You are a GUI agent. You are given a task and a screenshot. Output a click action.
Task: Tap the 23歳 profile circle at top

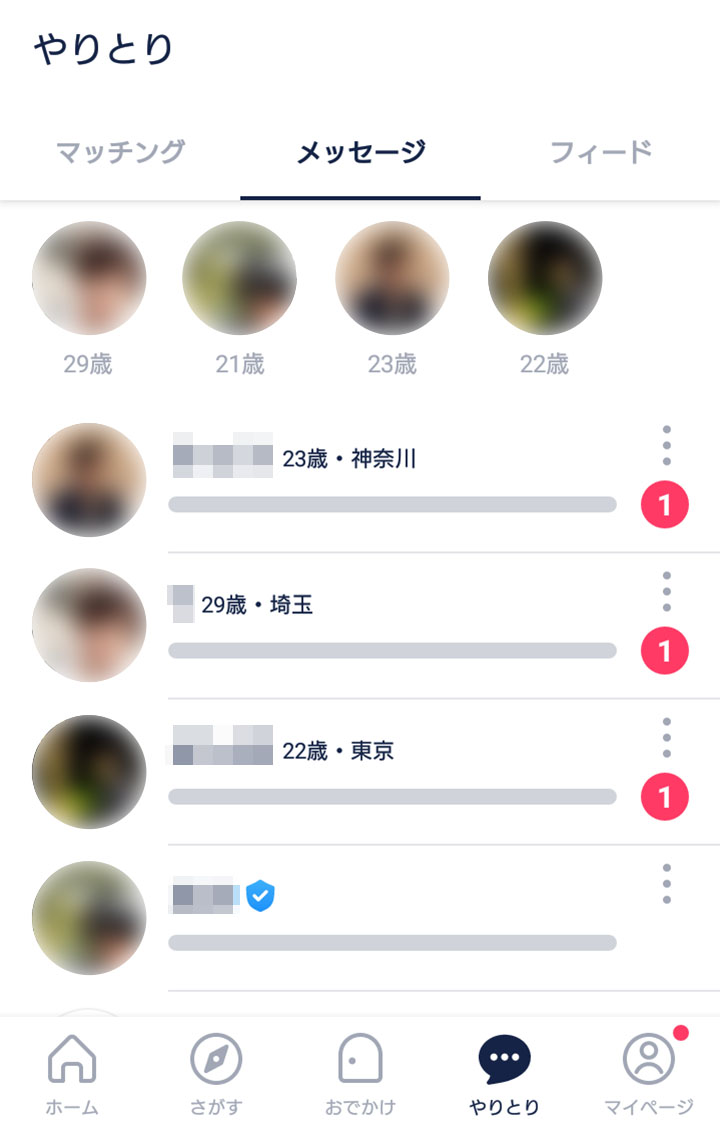pyautogui.click(x=392, y=278)
